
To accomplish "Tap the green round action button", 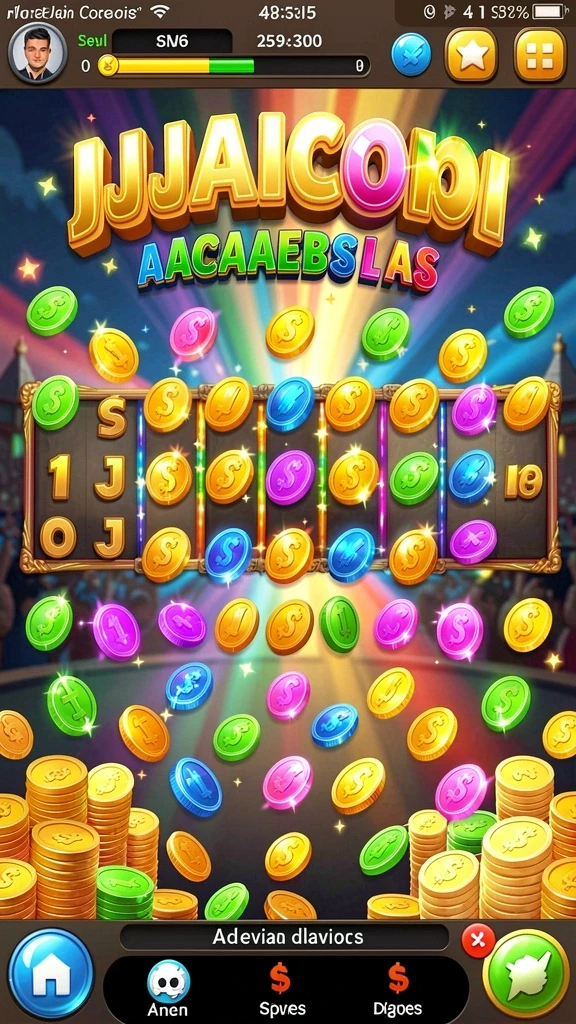I will [526, 973].
